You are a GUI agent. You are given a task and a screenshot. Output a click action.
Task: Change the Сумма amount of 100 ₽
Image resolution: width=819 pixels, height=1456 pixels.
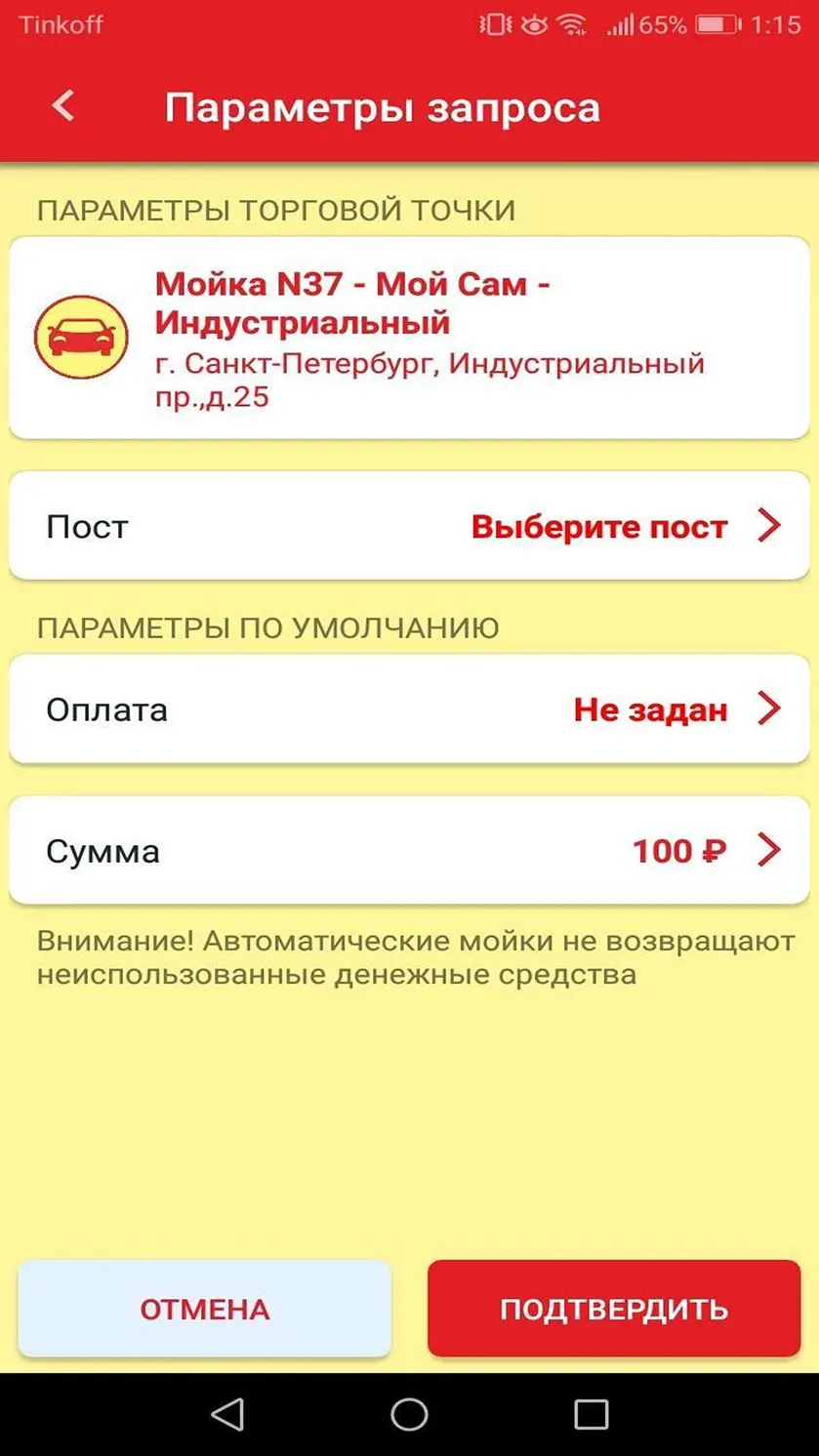(x=409, y=850)
